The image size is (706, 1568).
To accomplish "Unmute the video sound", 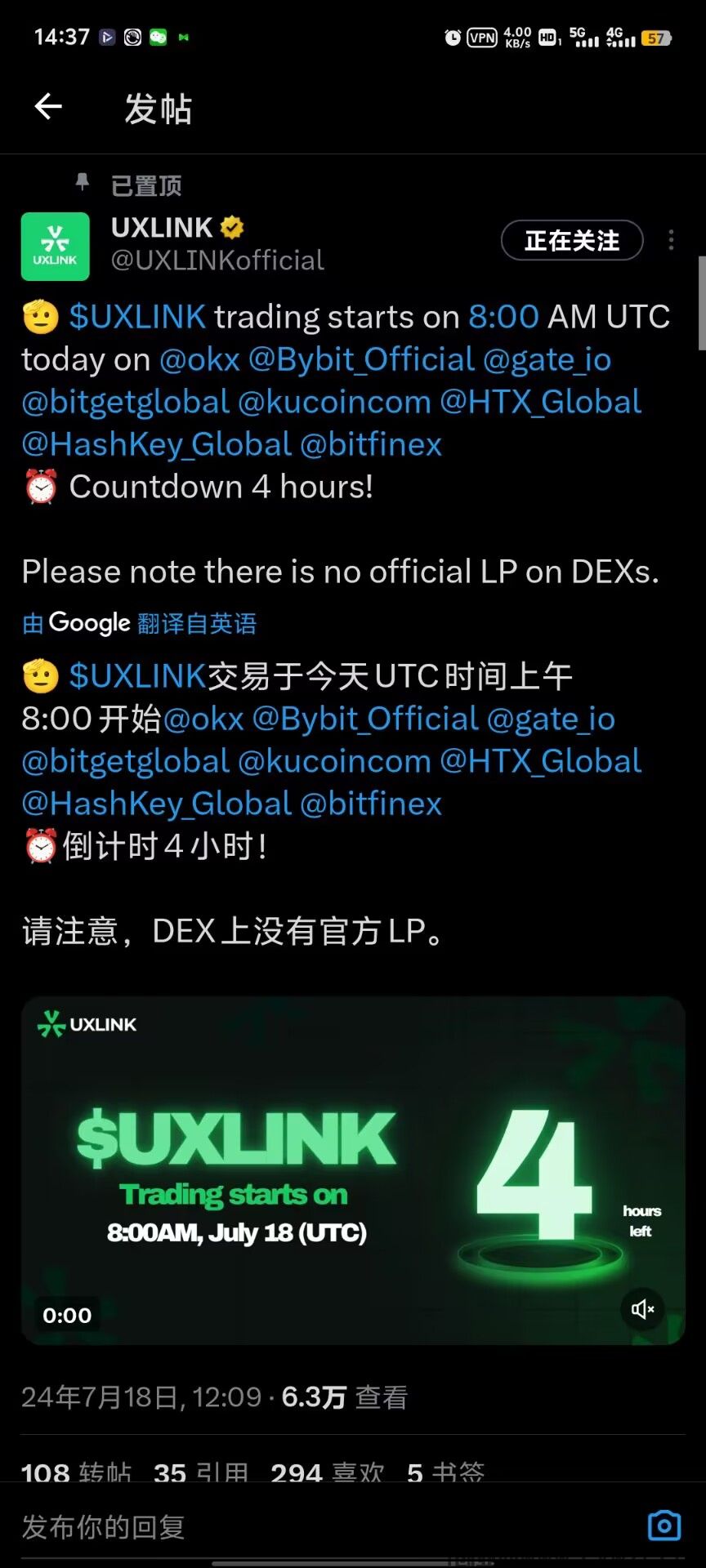I will coord(642,1309).
